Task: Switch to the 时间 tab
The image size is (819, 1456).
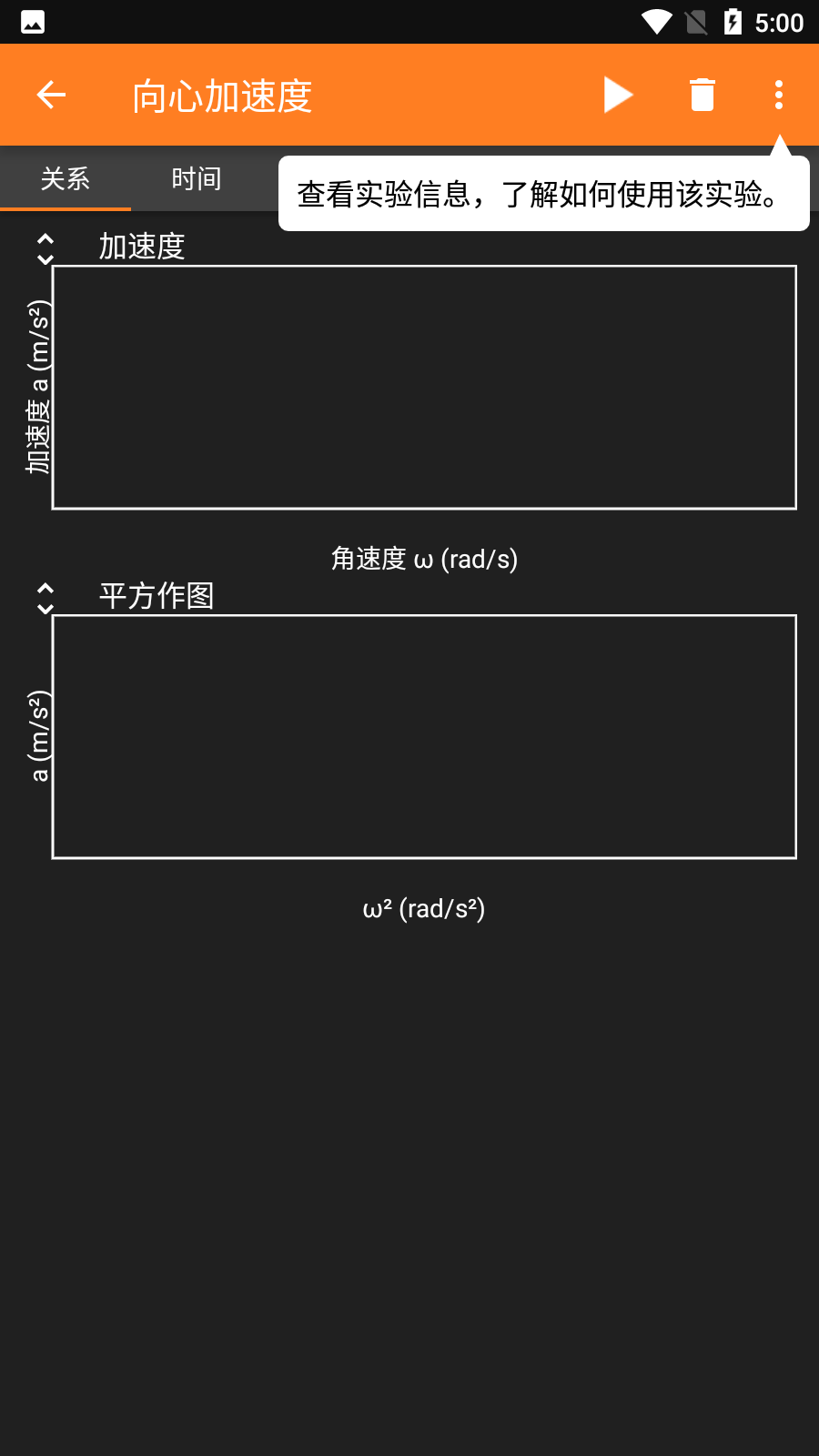Action: tap(197, 178)
